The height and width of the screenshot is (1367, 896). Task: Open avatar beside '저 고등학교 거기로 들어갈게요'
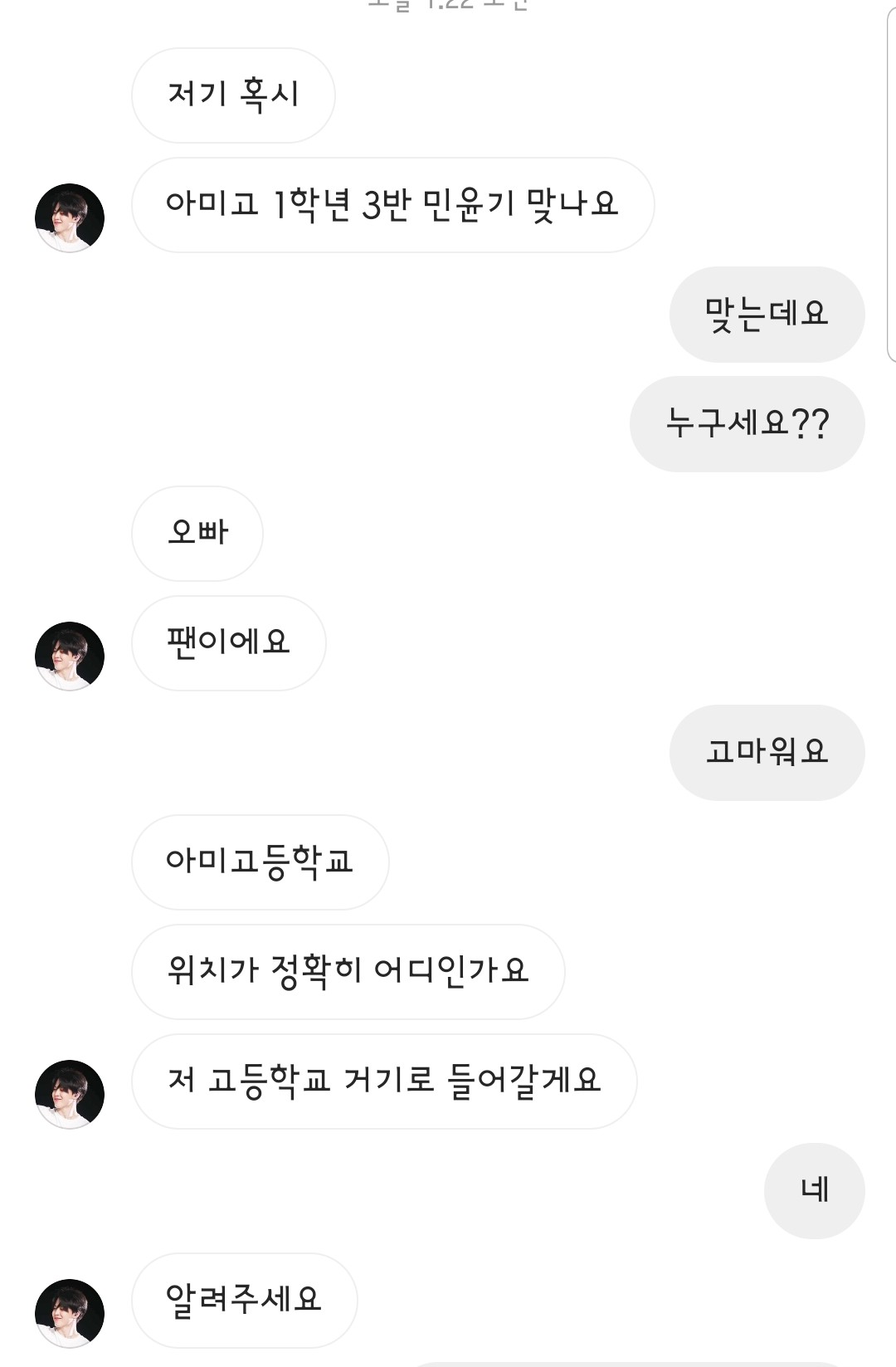[70, 1095]
